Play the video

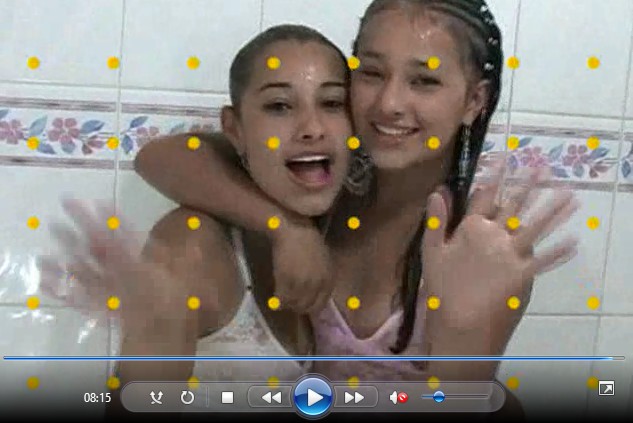(313, 397)
